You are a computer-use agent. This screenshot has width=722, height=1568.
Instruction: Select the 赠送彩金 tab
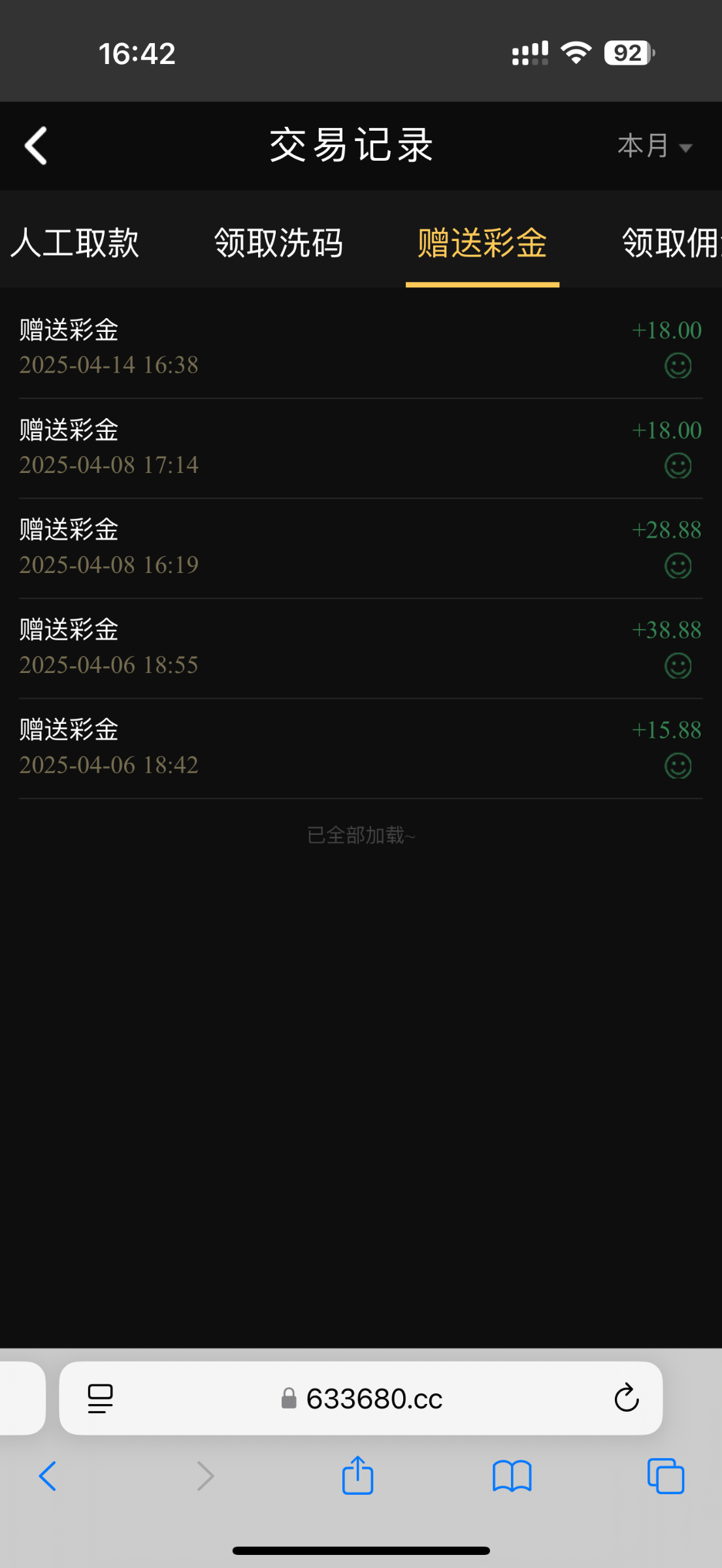(x=482, y=243)
